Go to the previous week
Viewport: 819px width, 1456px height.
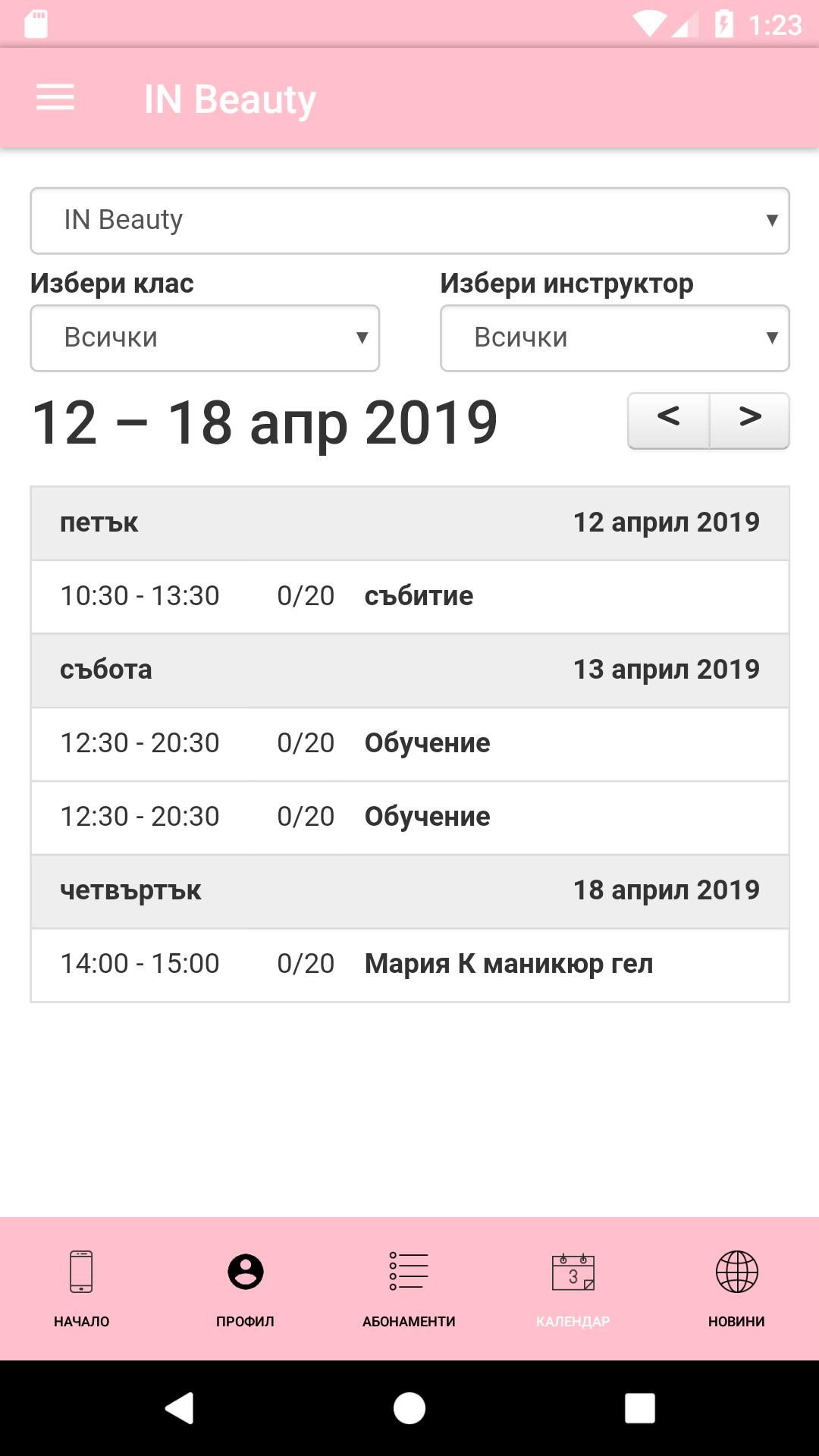[x=668, y=420]
